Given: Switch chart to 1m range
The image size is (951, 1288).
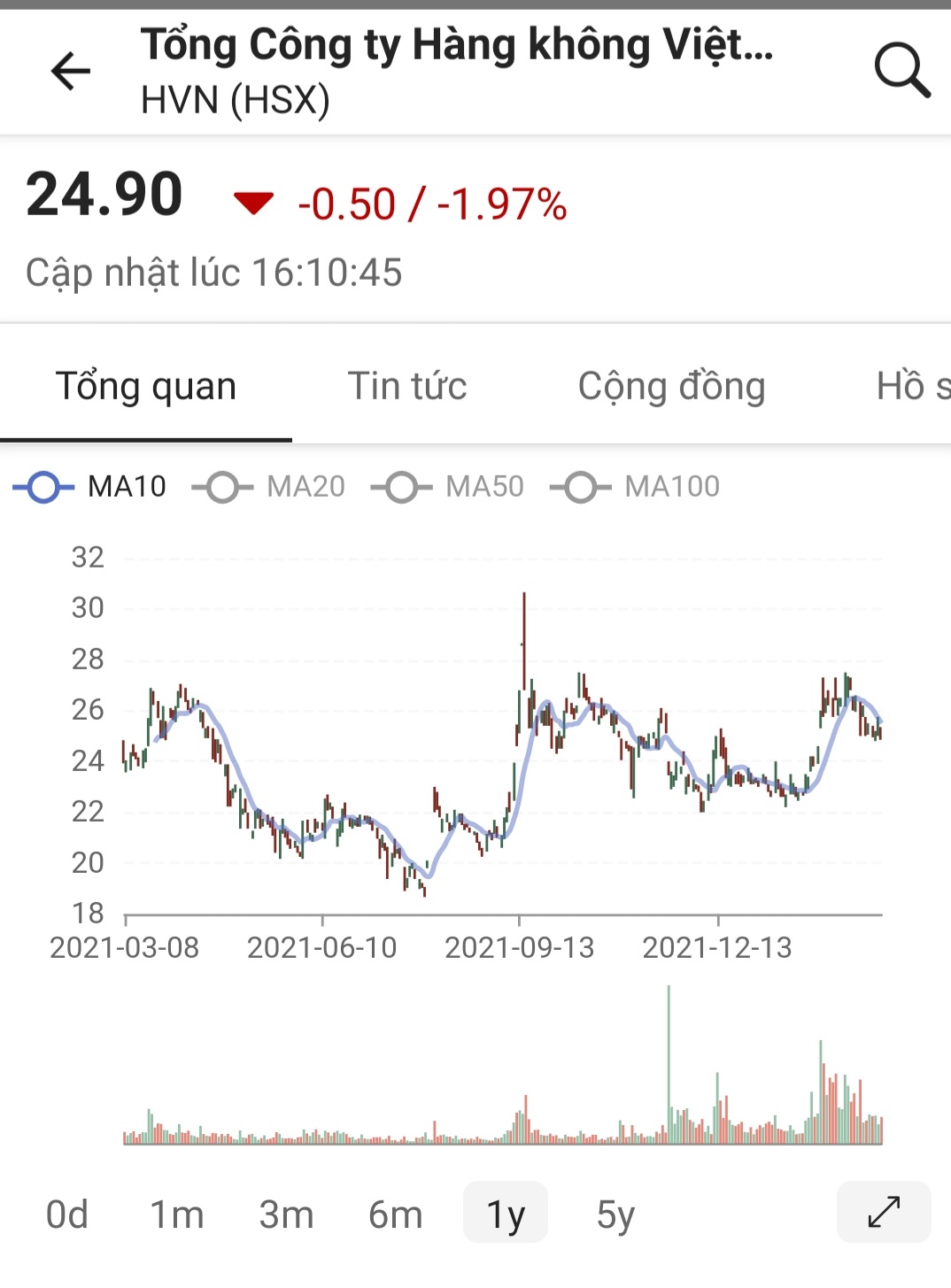Looking at the screenshot, I should click(176, 1215).
